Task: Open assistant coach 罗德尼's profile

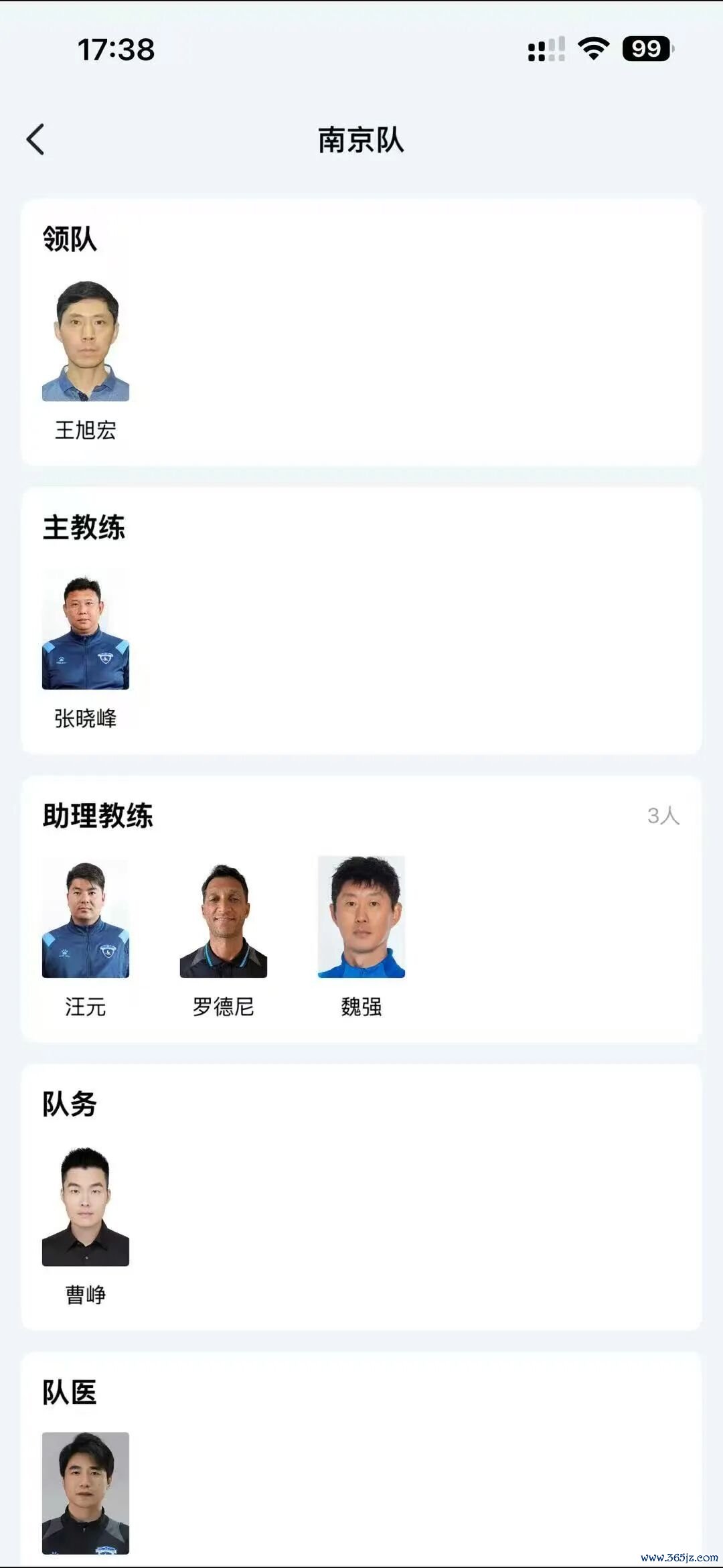Action: coord(224,918)
